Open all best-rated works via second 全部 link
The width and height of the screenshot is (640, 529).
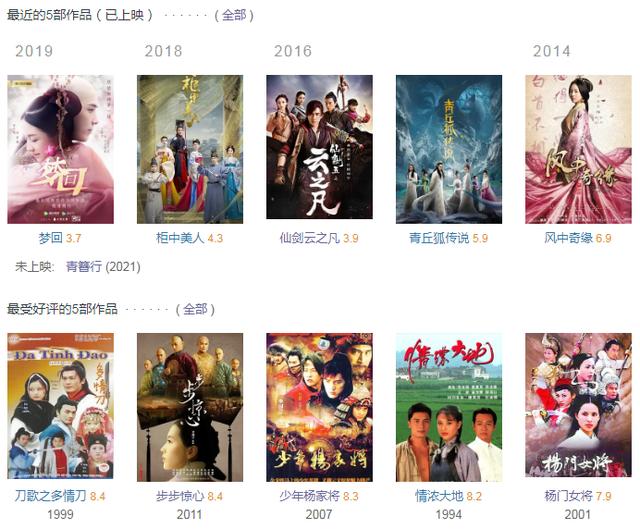coord(195,309)
